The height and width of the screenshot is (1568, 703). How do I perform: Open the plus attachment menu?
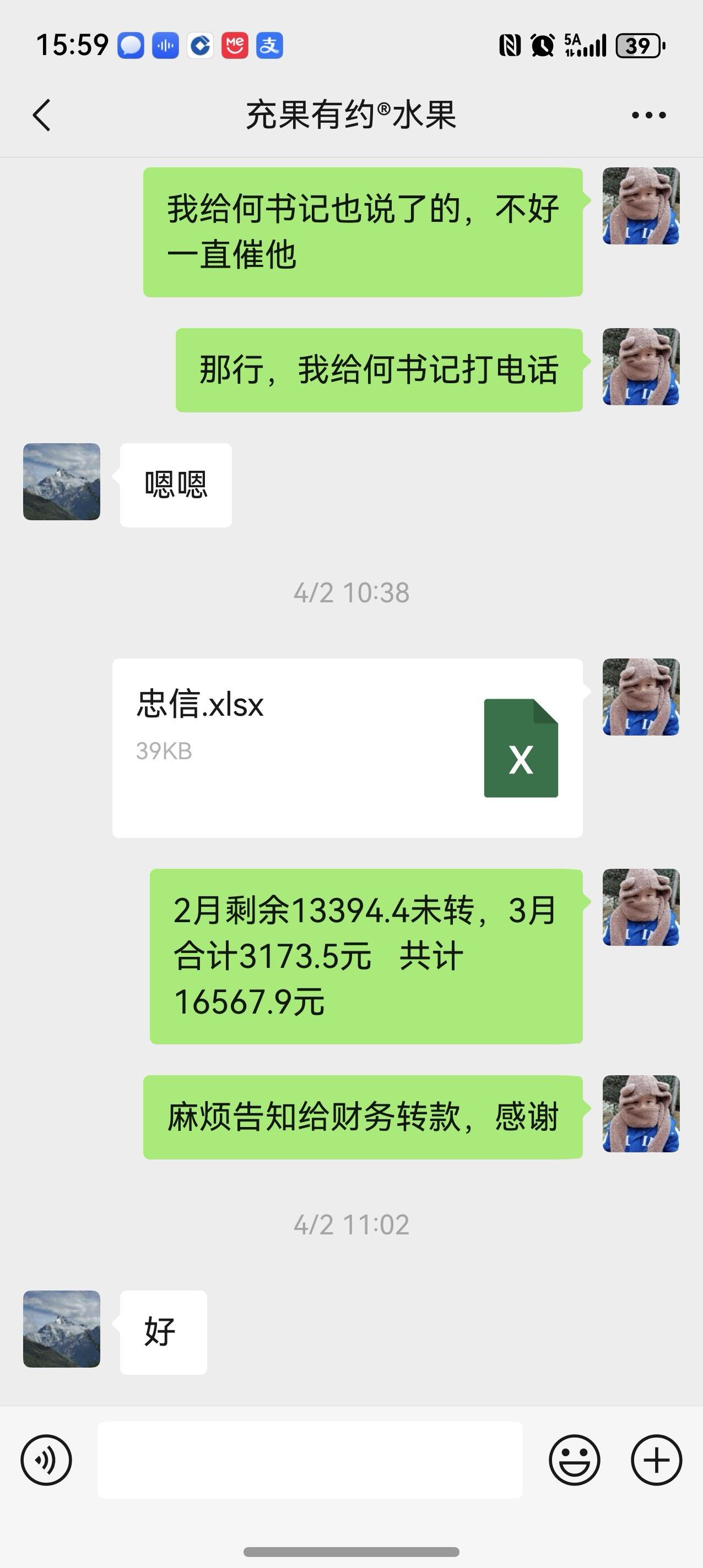[656, 1460]
